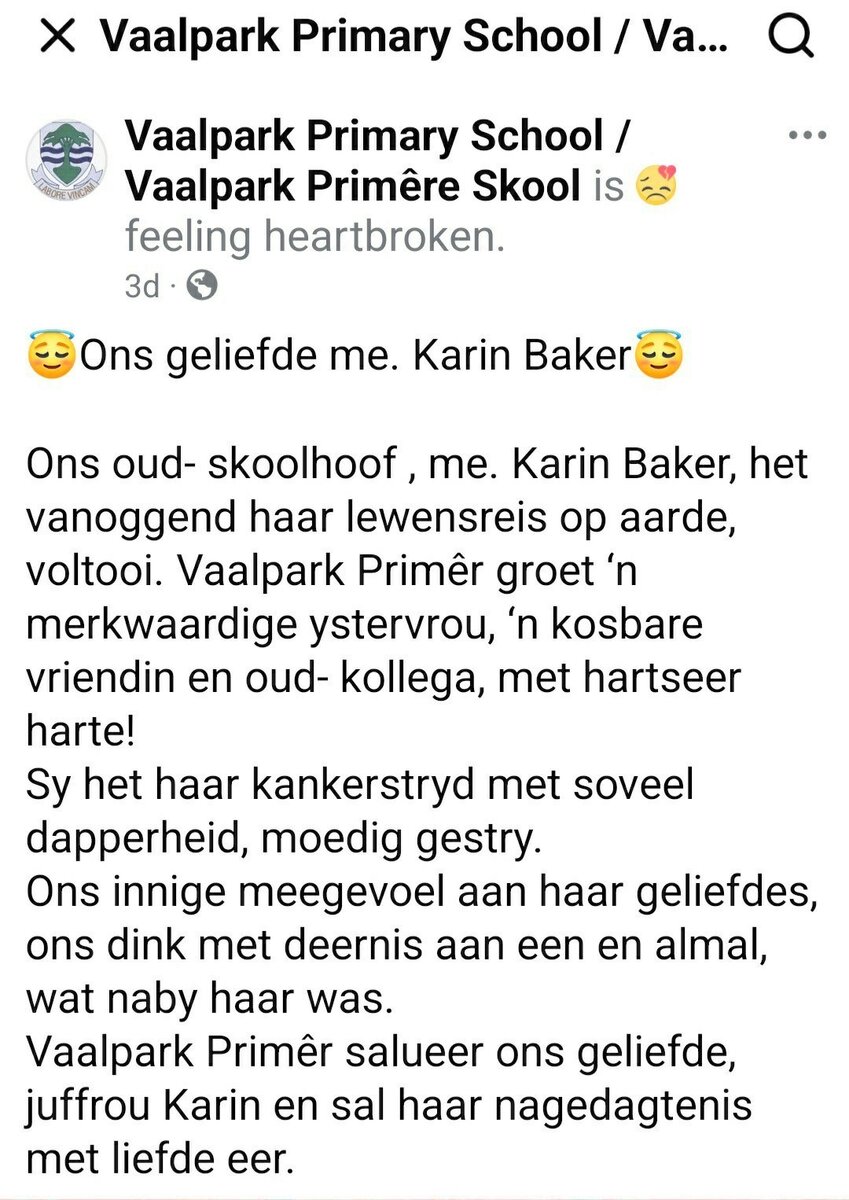Click the gray bar below the post text
This screenshot has width=849, height=1200.
424,1195
